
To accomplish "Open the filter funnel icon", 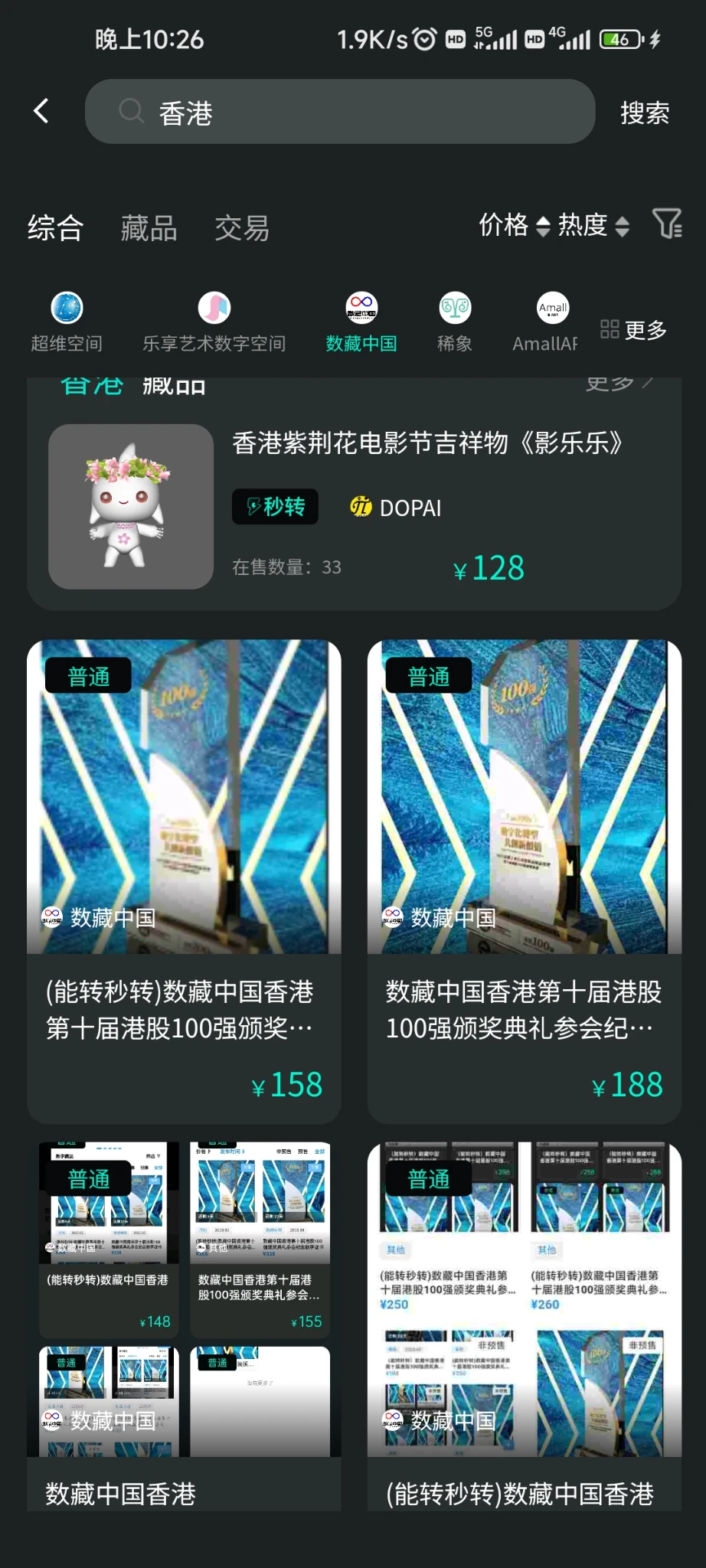I will [666, 224].
